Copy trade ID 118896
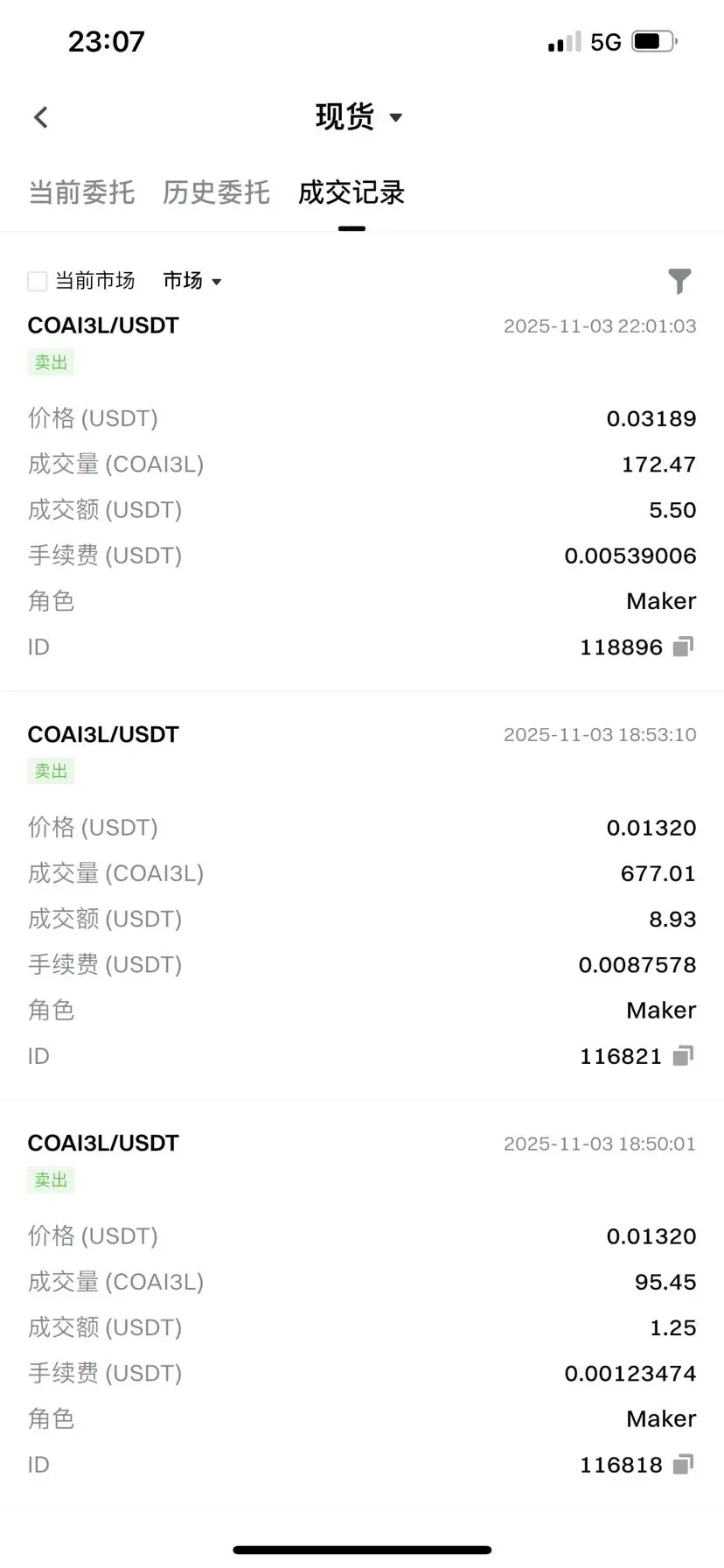The height and width of the screenshot is (1568, 724). (683, 647)
